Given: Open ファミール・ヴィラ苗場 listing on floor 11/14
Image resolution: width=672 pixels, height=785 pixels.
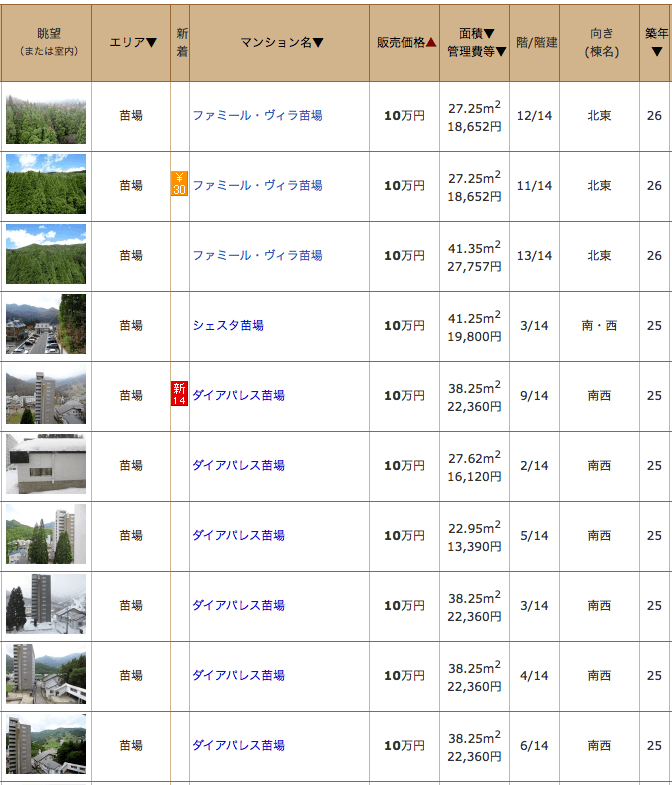Looking at the screenshot, I should [x=257, y=186].
